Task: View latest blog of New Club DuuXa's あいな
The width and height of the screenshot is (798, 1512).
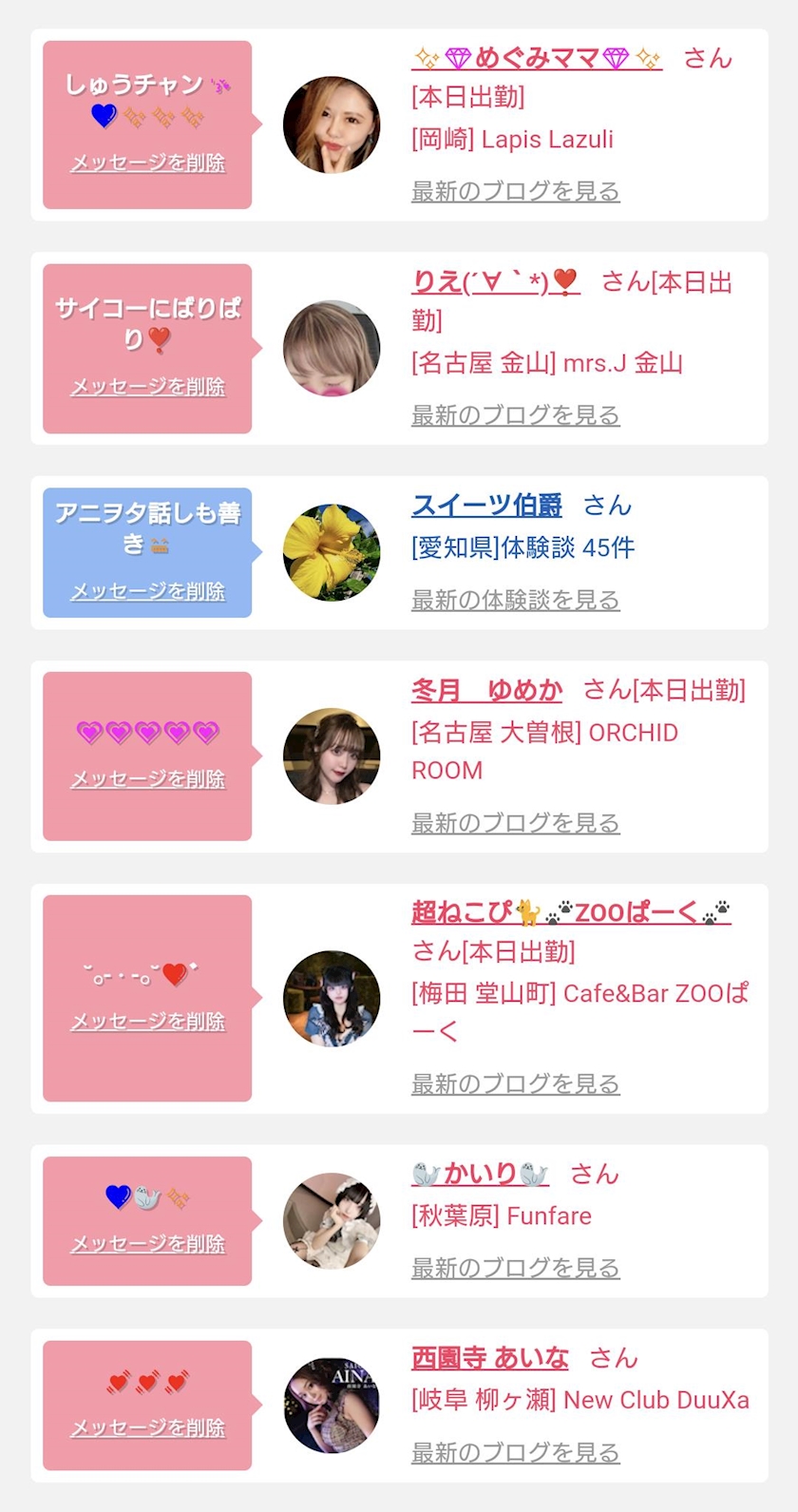Action: tap(515, 1452)
